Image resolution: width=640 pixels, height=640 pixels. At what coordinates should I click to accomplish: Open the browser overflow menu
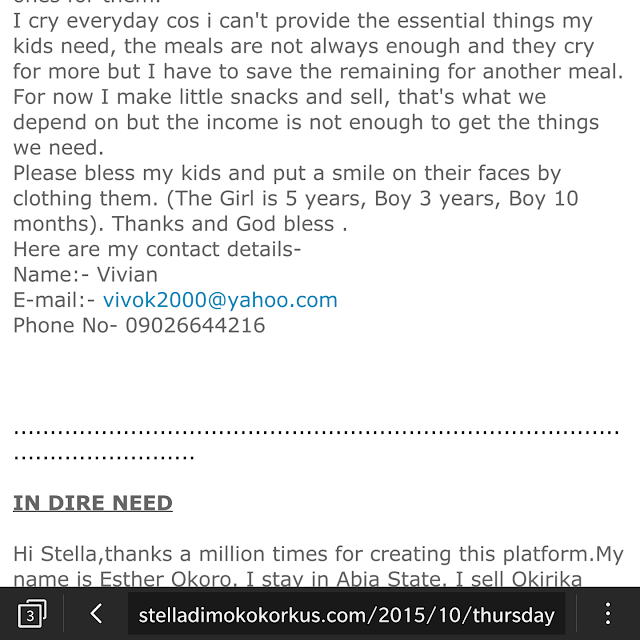coord(607,614)
